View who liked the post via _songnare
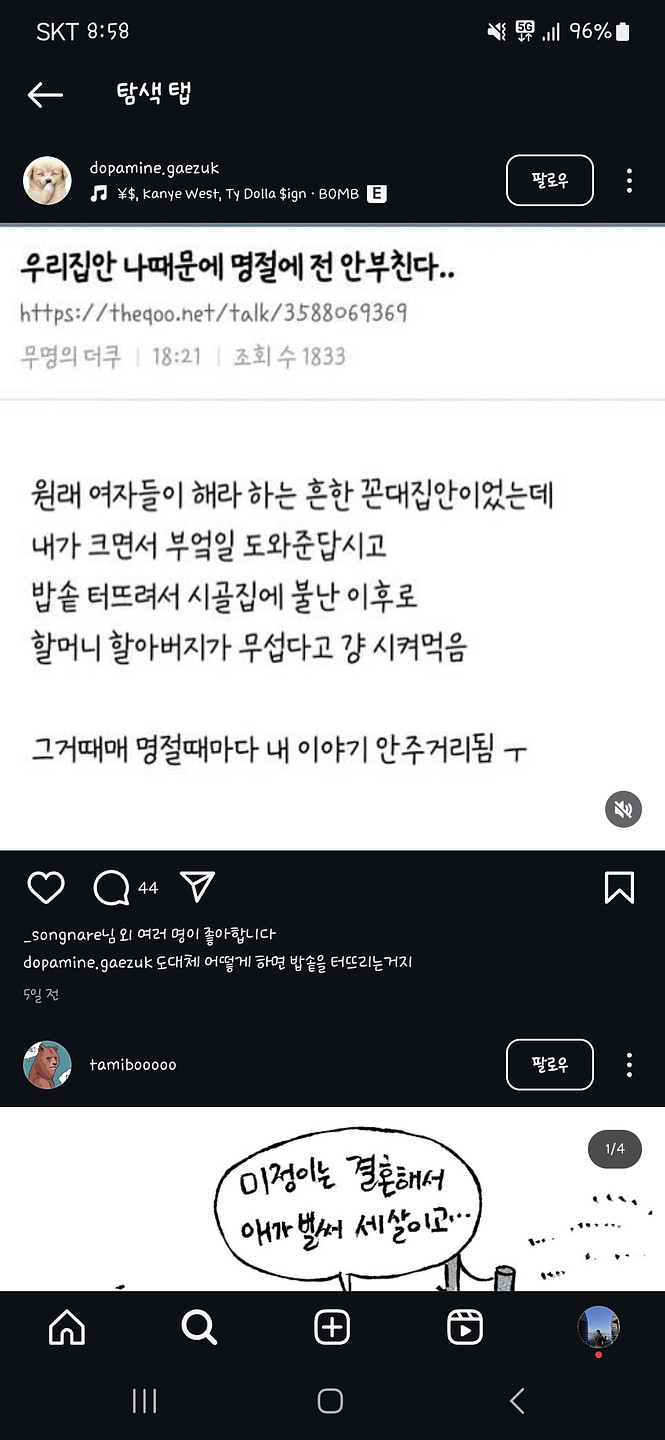 [x=63, y=936]
